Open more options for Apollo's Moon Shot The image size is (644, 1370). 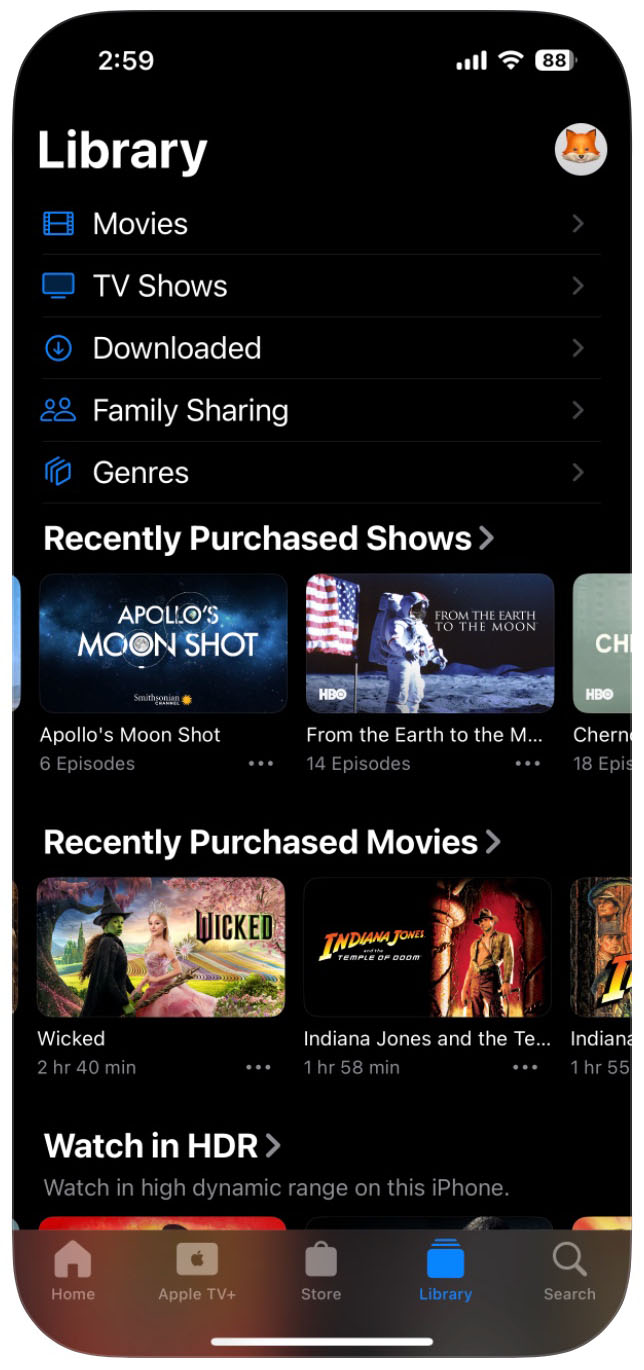pos(261,764)
